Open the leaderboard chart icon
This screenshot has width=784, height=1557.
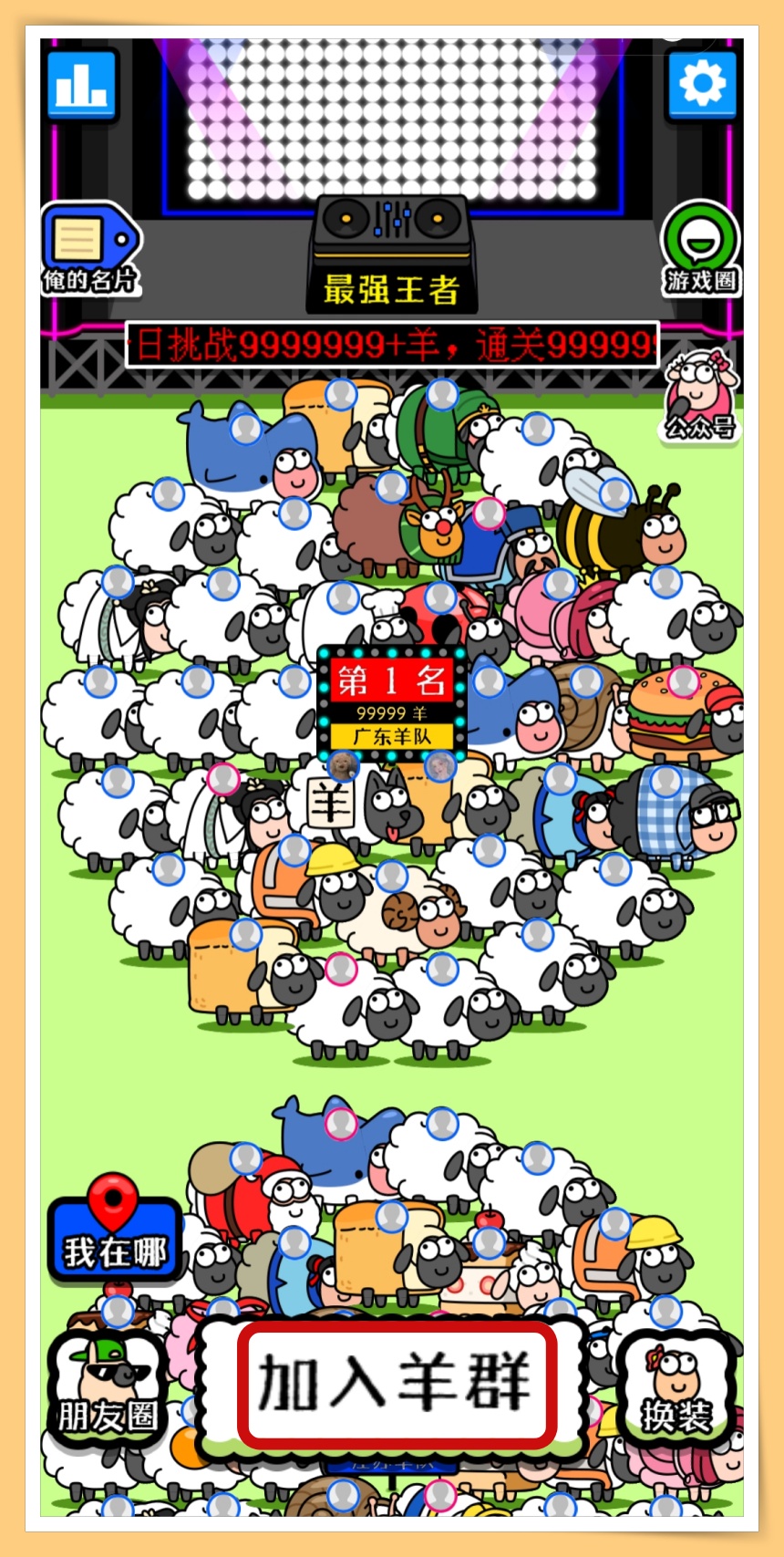(x=82, y=85)
